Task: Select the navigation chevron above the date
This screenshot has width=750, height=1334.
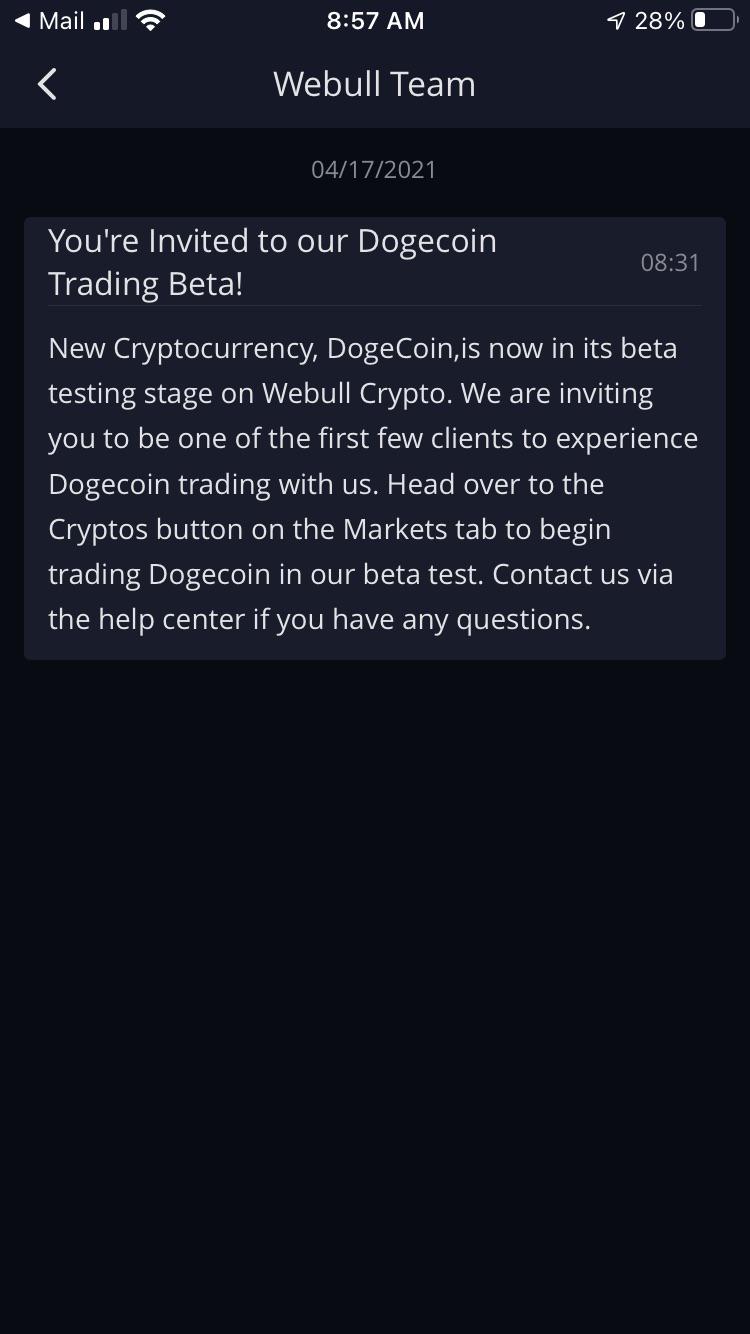Action: 46,84
